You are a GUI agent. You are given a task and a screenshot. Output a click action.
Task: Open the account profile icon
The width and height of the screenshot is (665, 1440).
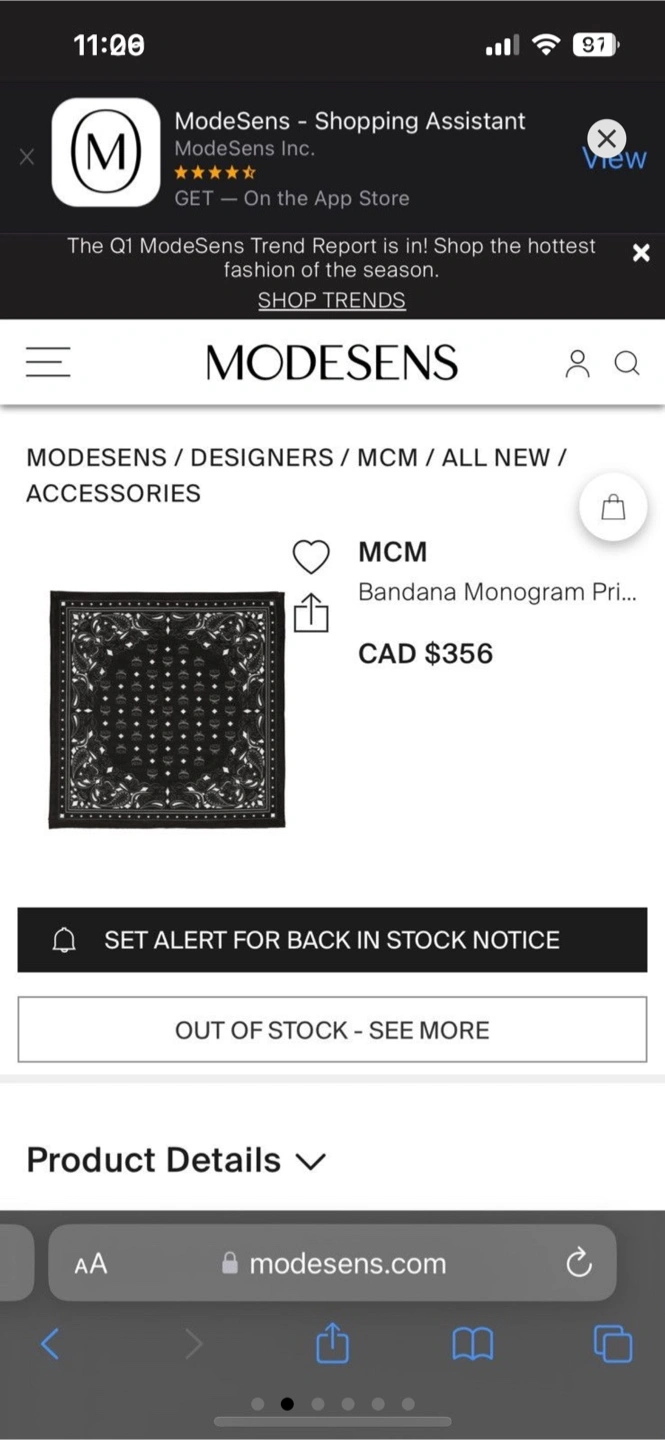pyautogui.click(x=577, y=363)
